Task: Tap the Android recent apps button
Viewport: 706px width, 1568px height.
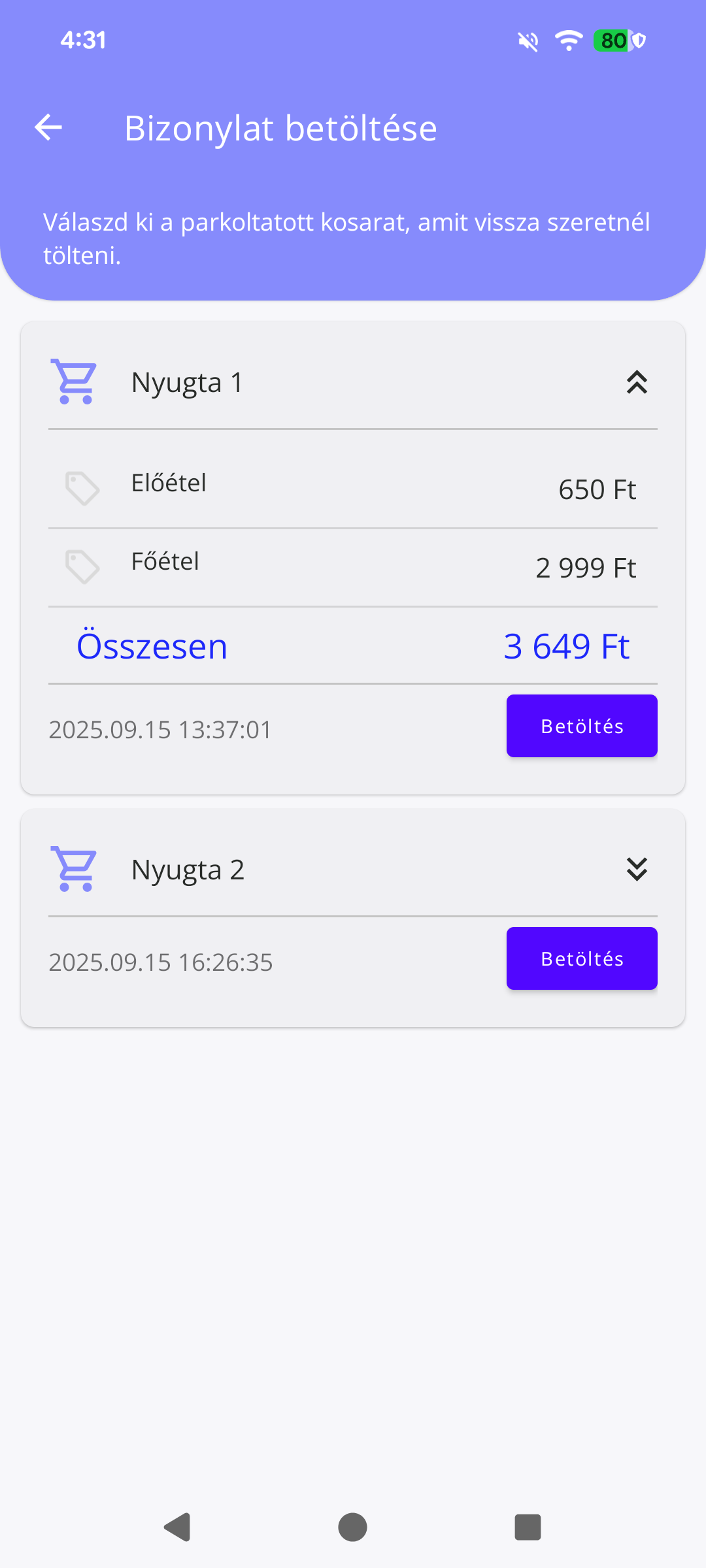Action: coord(527,1527)
